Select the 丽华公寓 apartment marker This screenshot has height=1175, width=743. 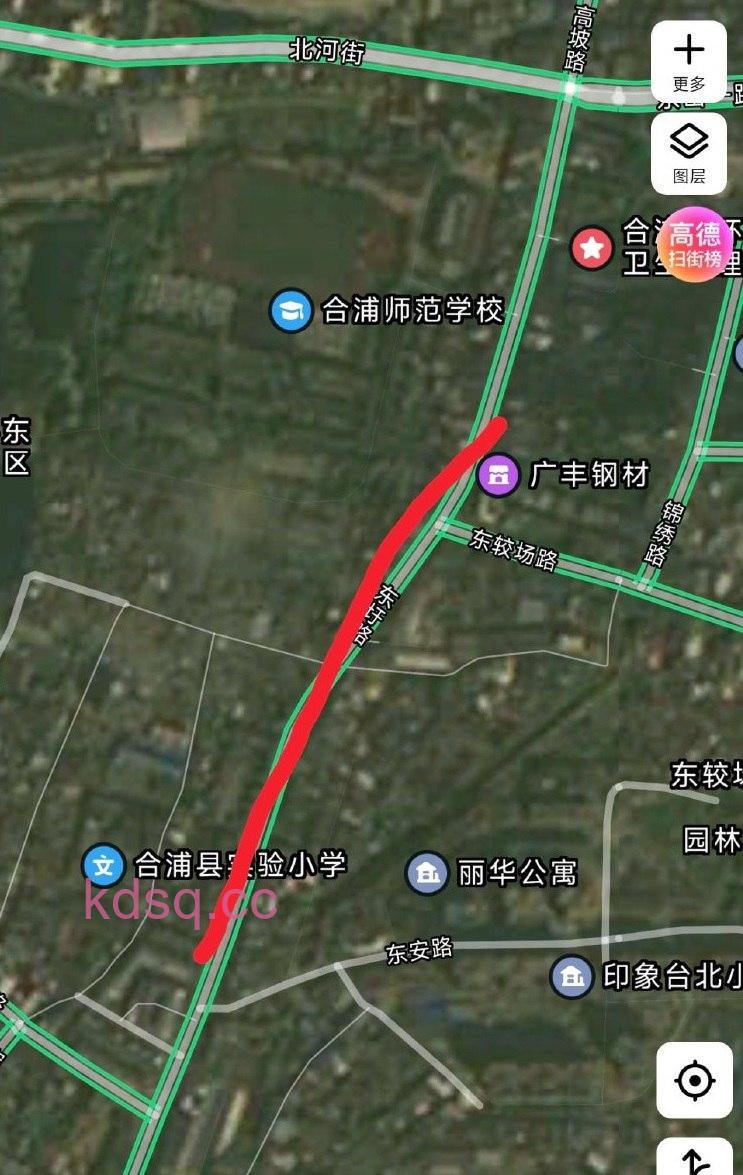(427, 873)
